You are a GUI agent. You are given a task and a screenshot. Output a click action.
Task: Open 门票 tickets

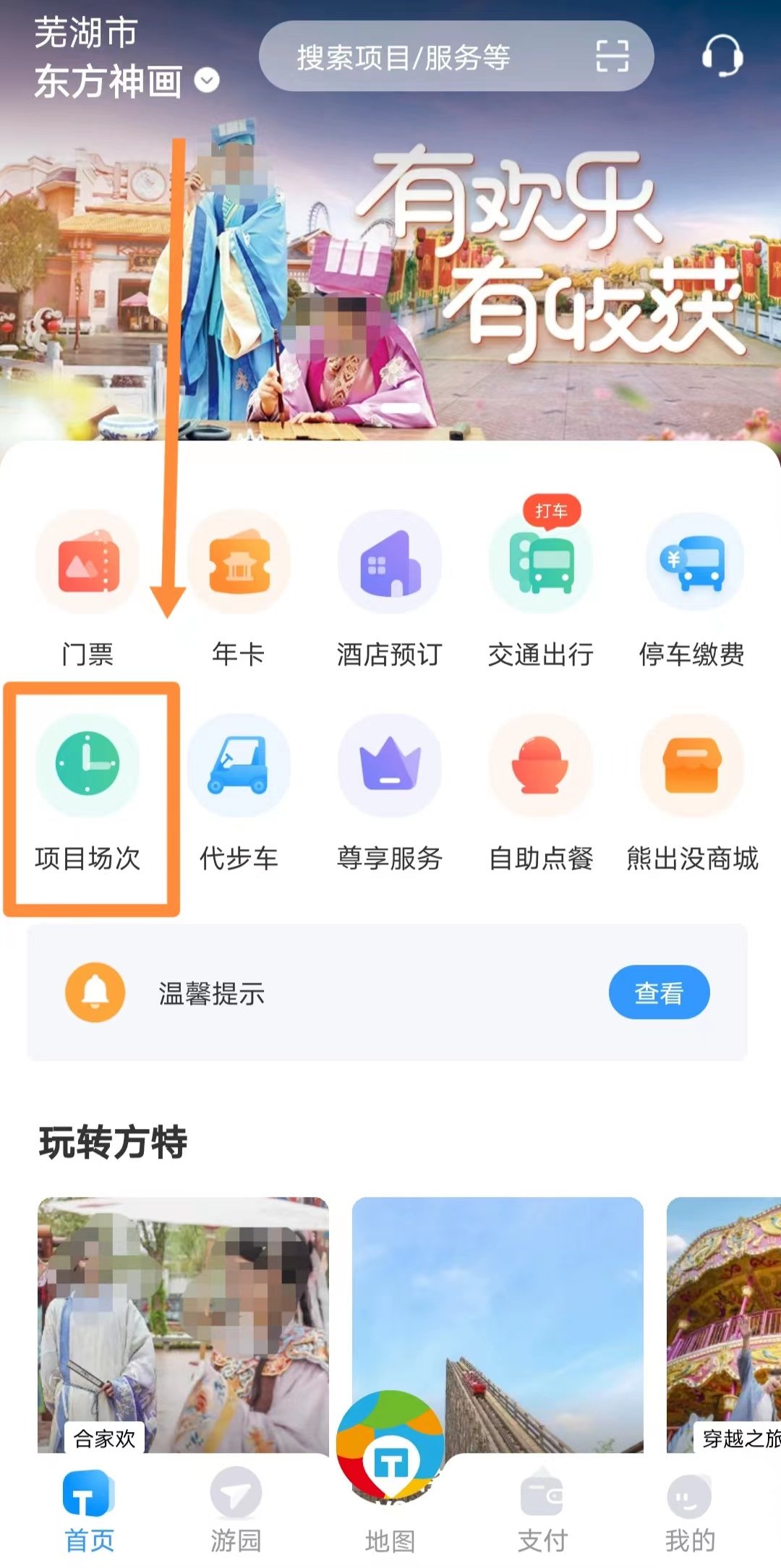tap(88, 587)
